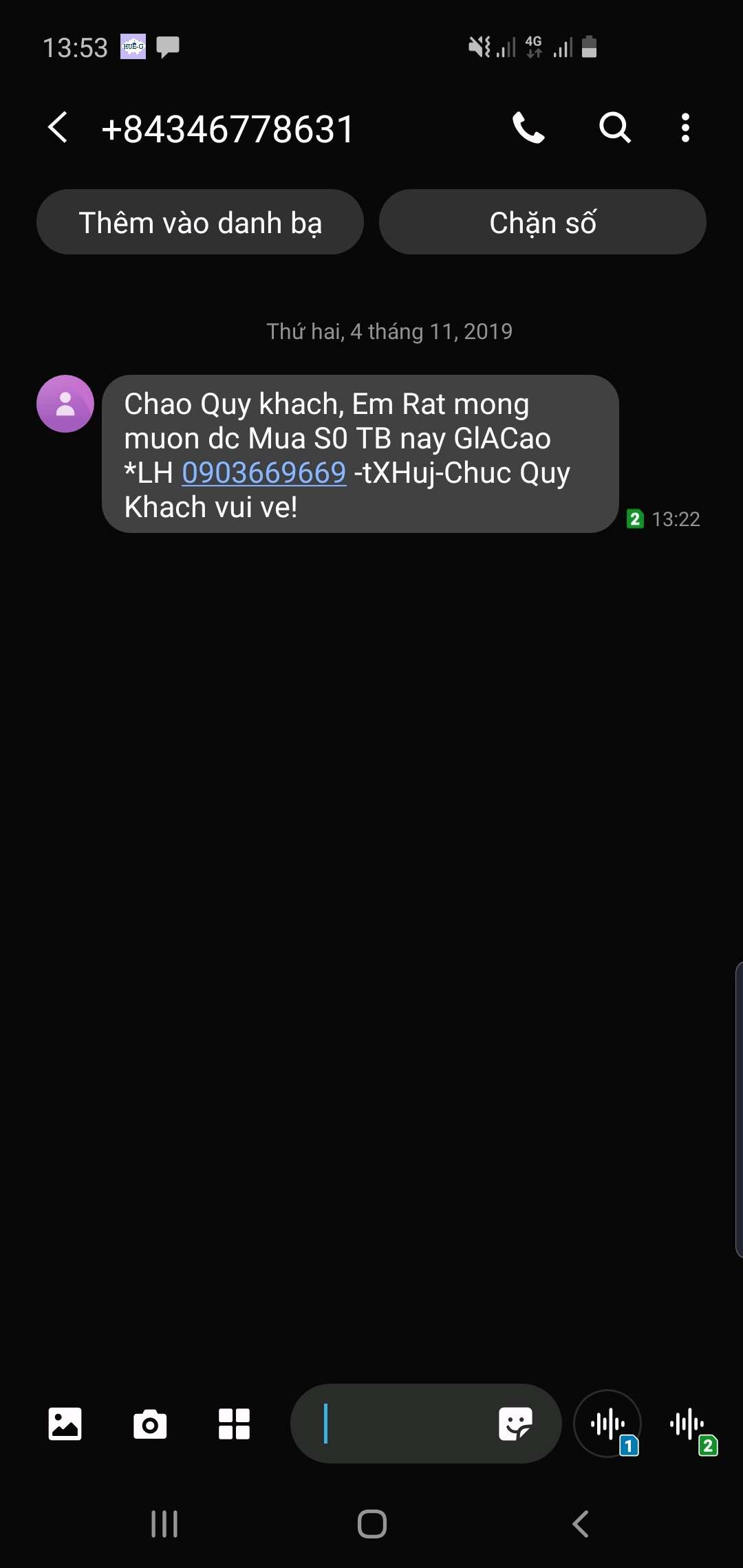This screenshot has width=743, height=1568.
Task: Open the linked phone number 0903669669
Action: (263, 473)
